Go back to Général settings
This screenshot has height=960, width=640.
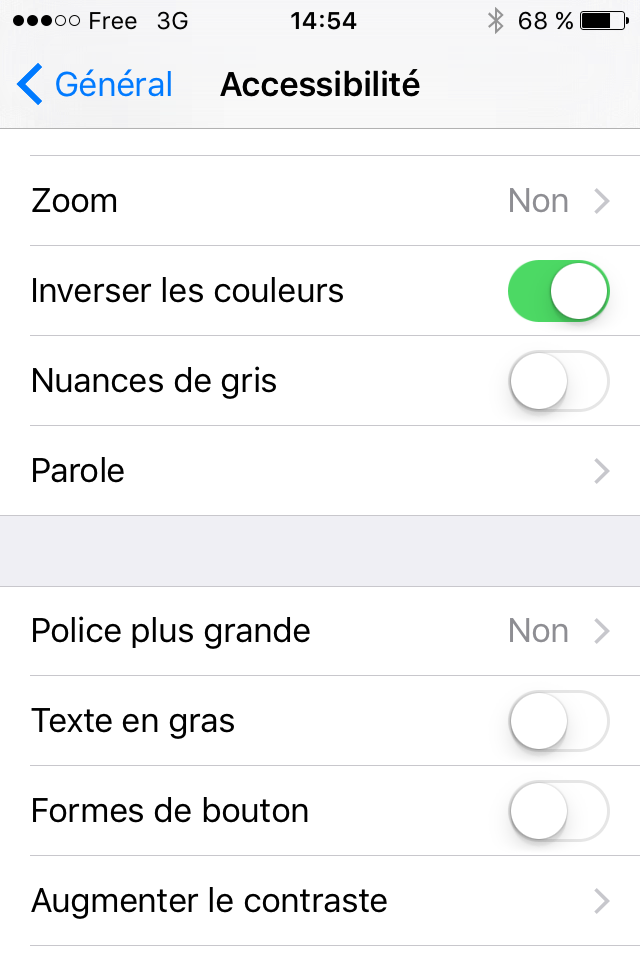point(95,85)
